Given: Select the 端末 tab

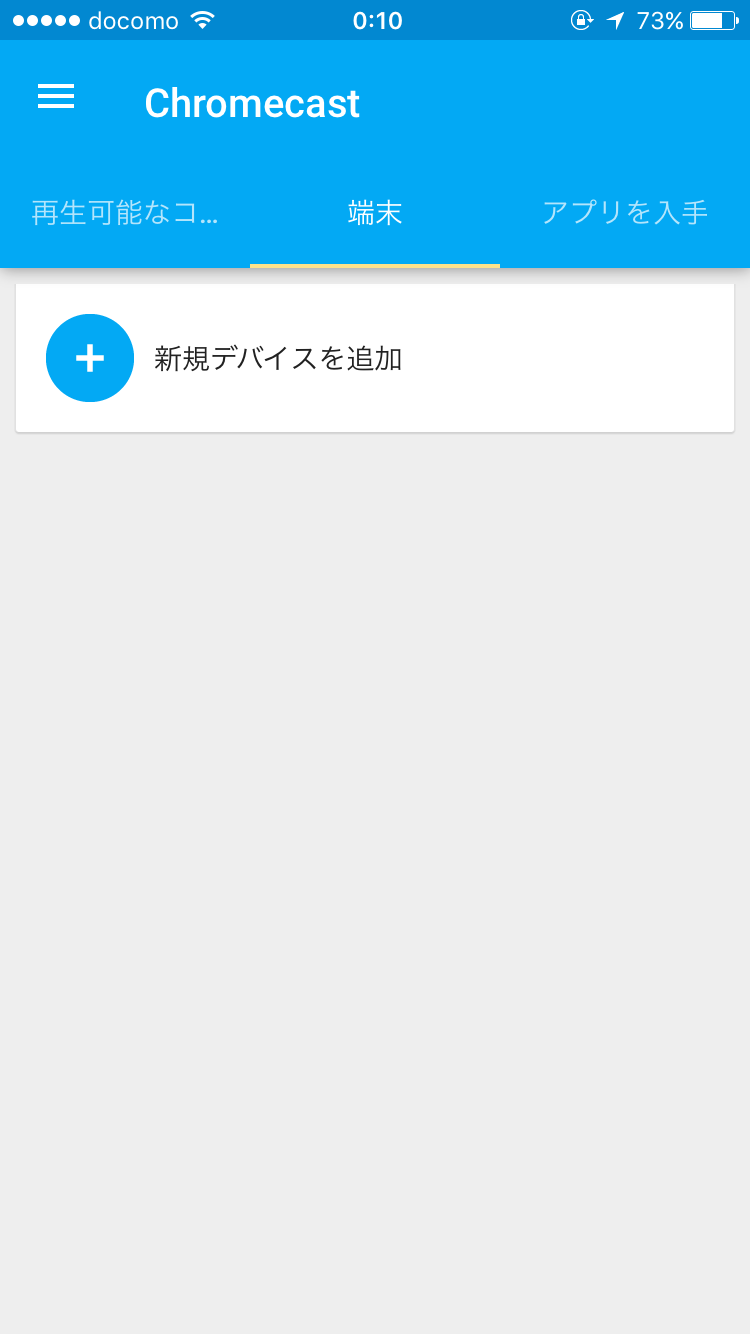Looking at the screenshot, I should [x=375, y=213].
